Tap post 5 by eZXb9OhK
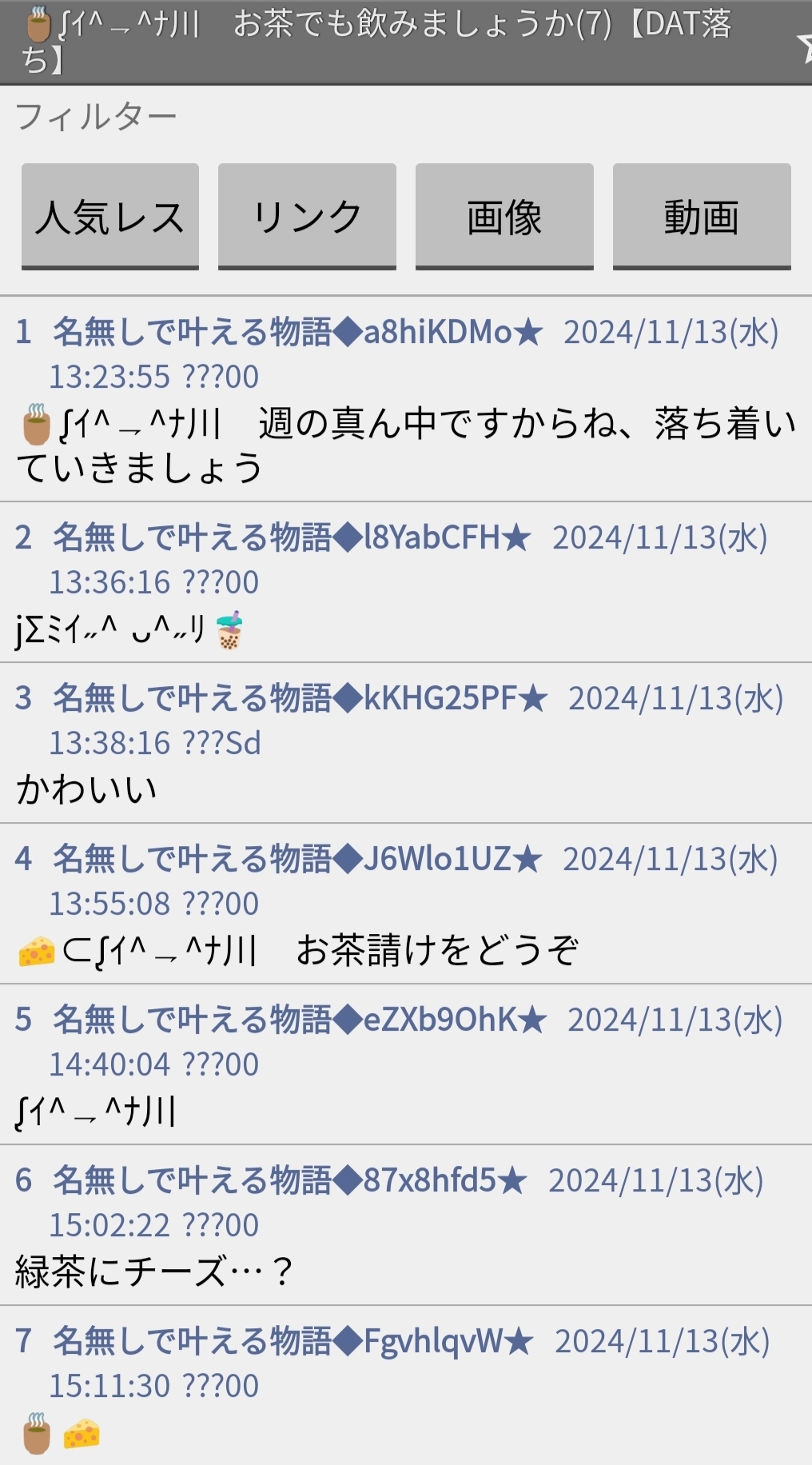Viewport: 812px width, 1465px height. pos(406,1064)
